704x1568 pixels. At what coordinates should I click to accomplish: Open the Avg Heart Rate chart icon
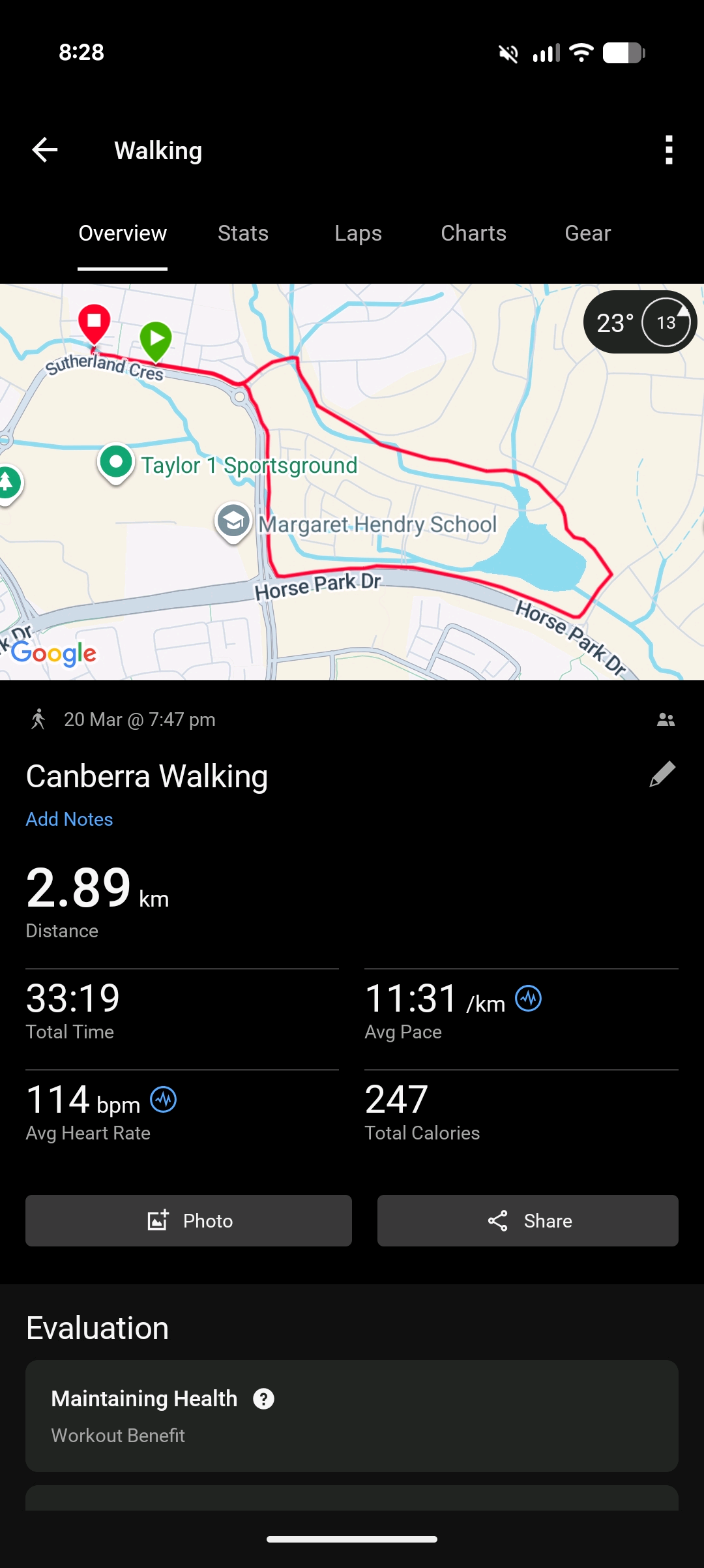coord(163,1100)
